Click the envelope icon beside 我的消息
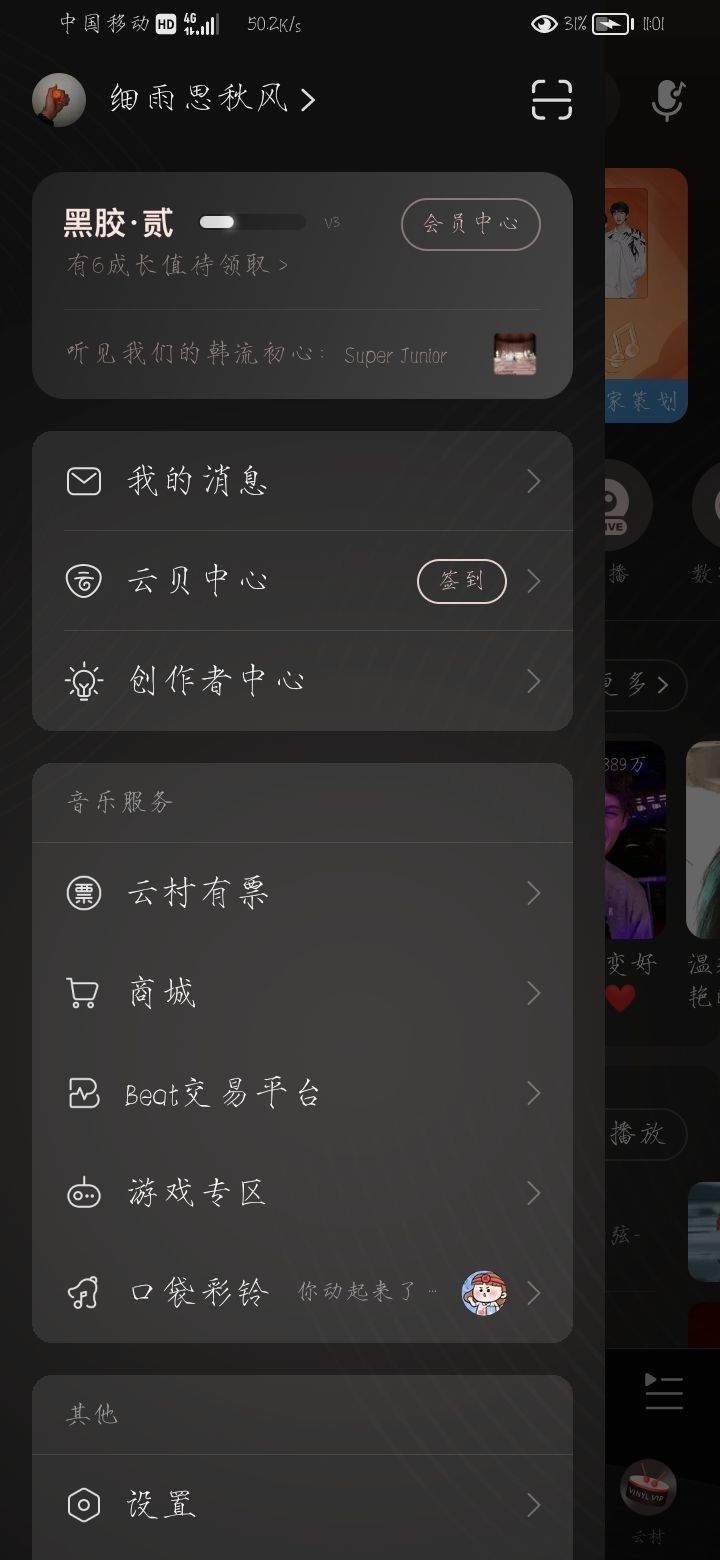Image resolution: width=720 pixels, height=1560 pixels. [x=84, y=481]
